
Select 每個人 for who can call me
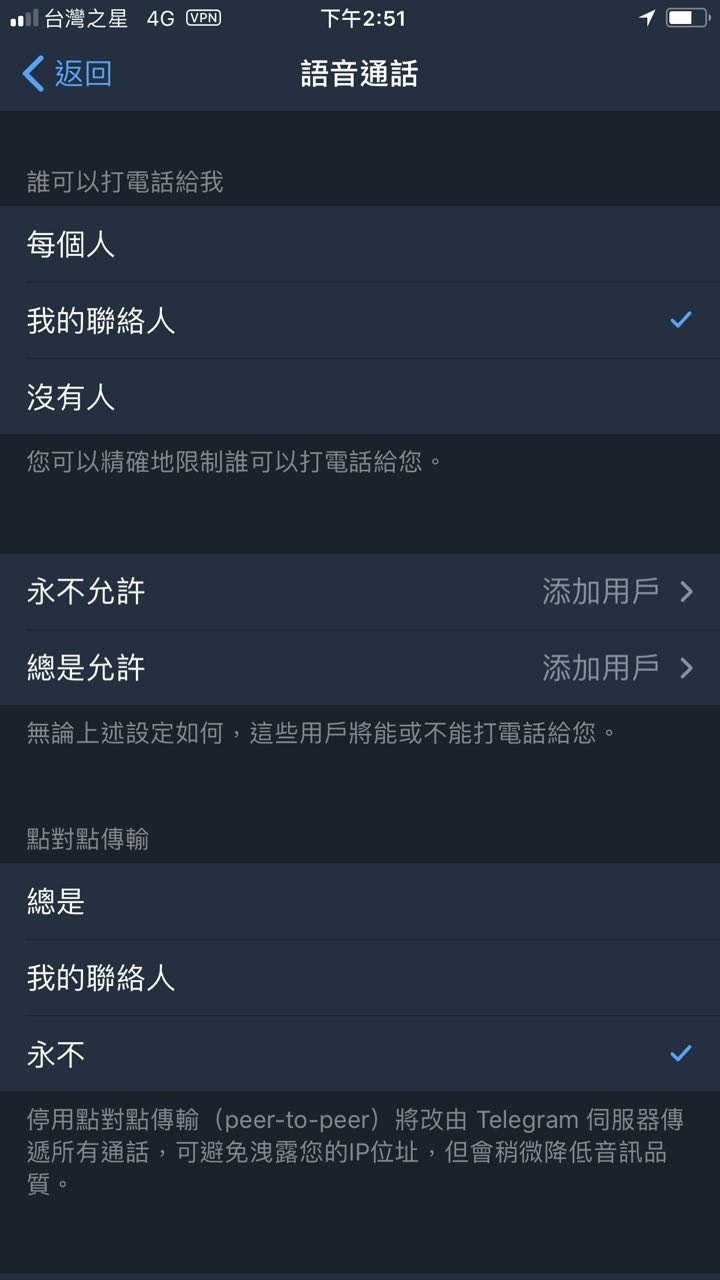coord(360,245)
